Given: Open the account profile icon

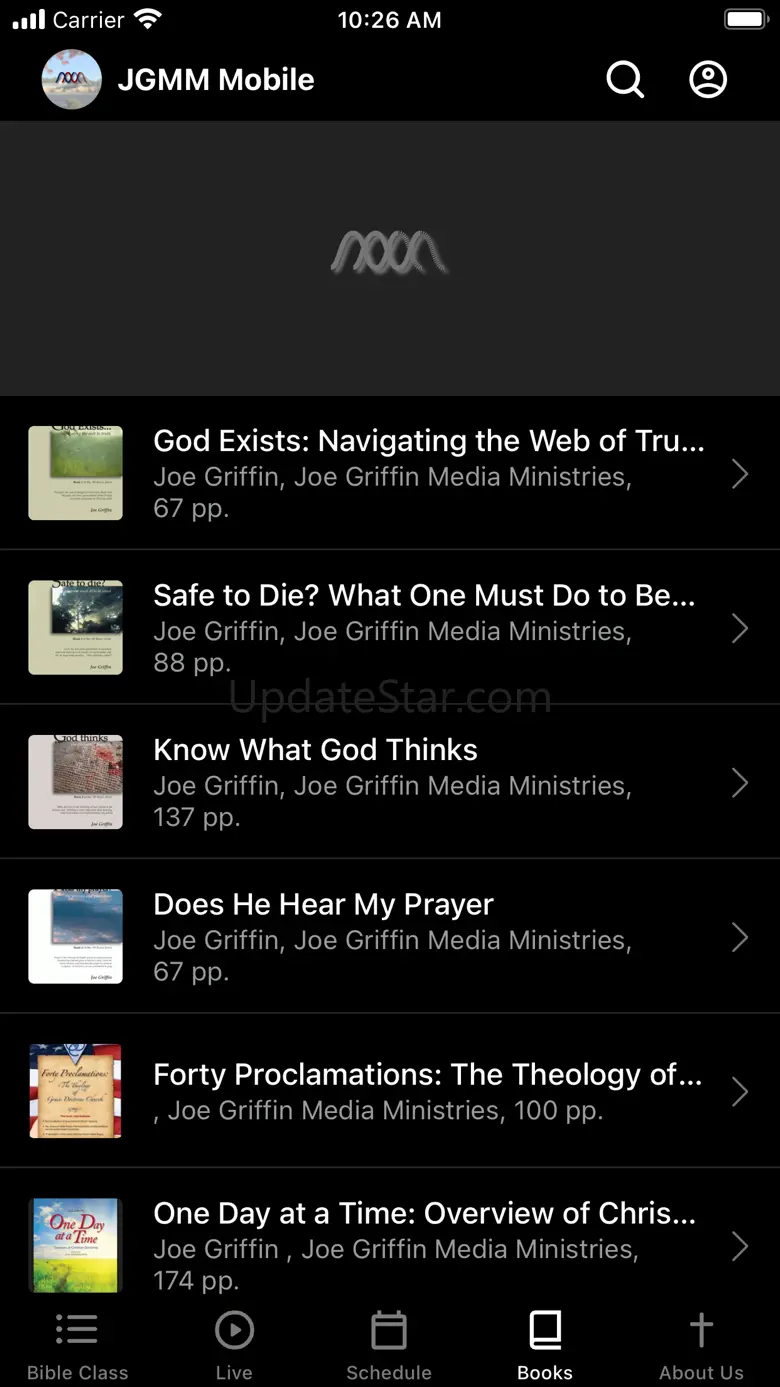Looking at the screenshot, I should pos(708,80).
